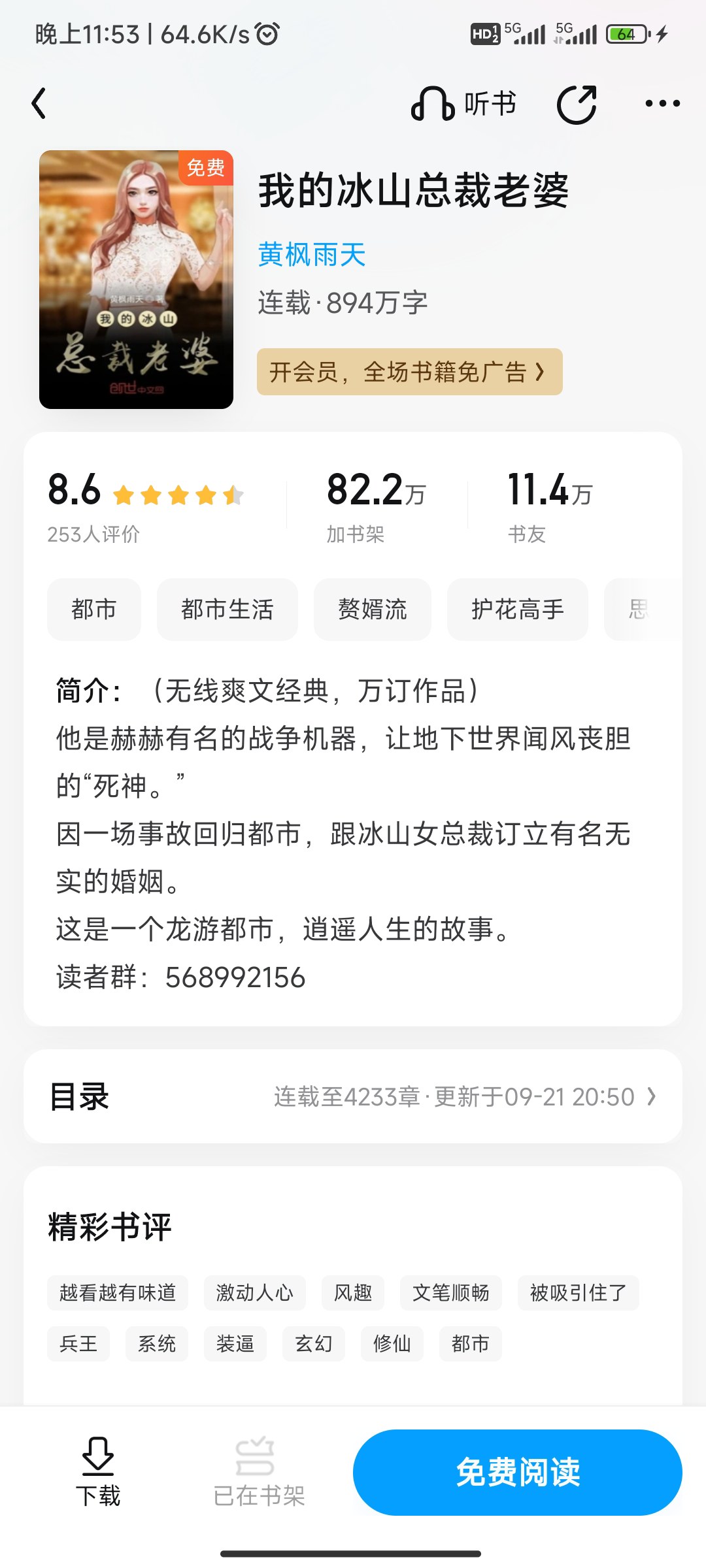The width and height of the screenshot is (706, 1568).
Task: Filter reviews by 文笔顺畅
Action: point(451,1292)
